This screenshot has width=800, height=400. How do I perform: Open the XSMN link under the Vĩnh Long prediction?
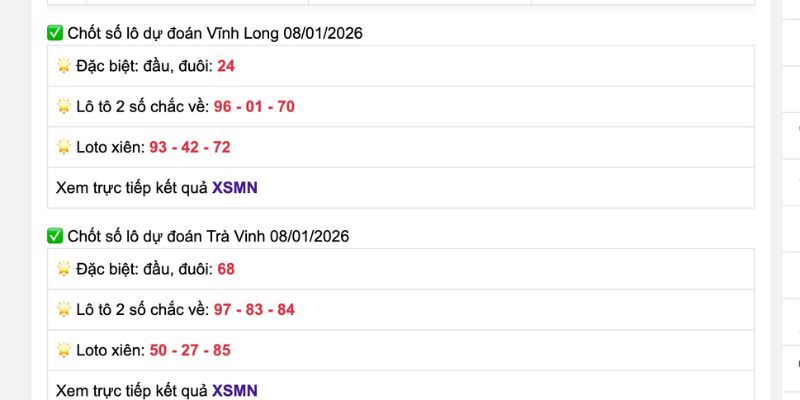(x=235, y=187)
